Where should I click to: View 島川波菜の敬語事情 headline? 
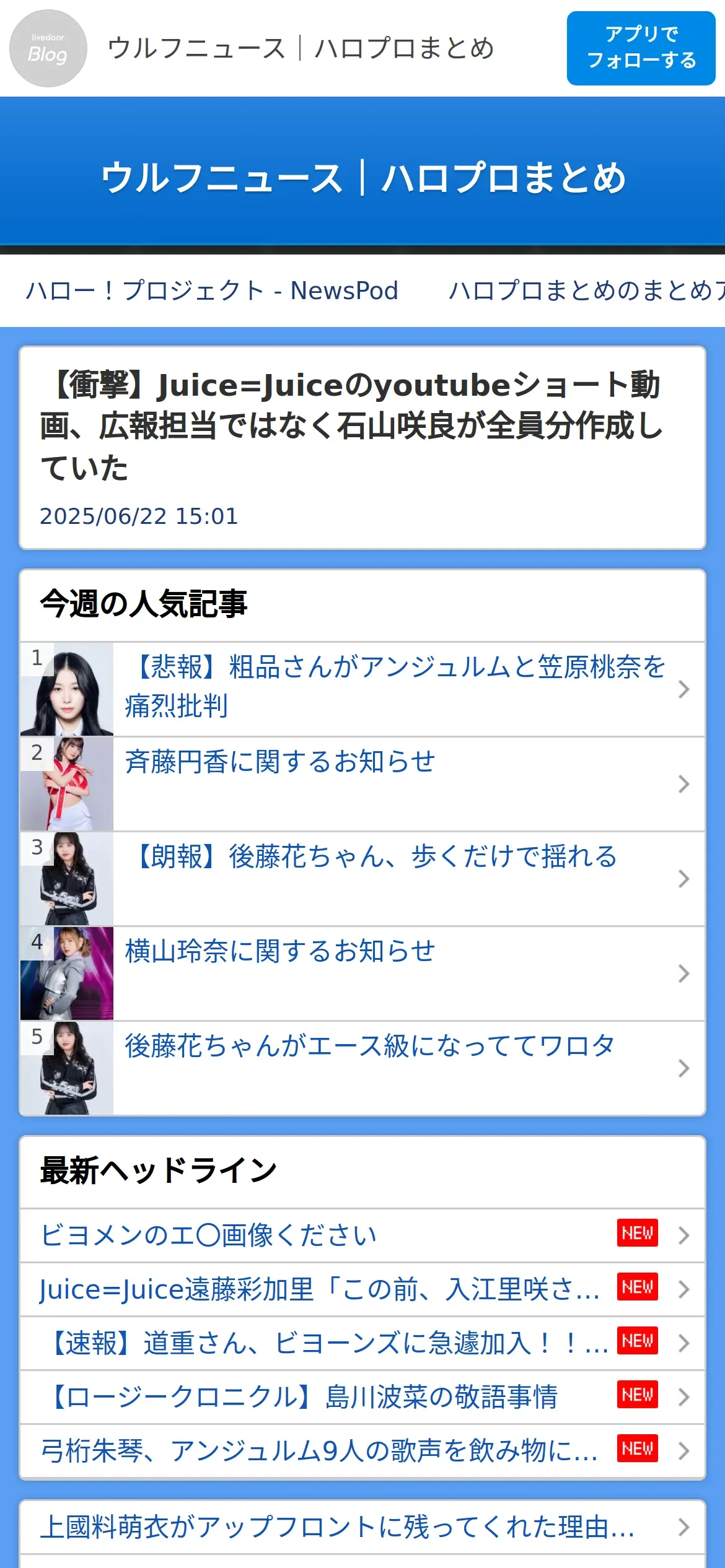(304, 1397)
